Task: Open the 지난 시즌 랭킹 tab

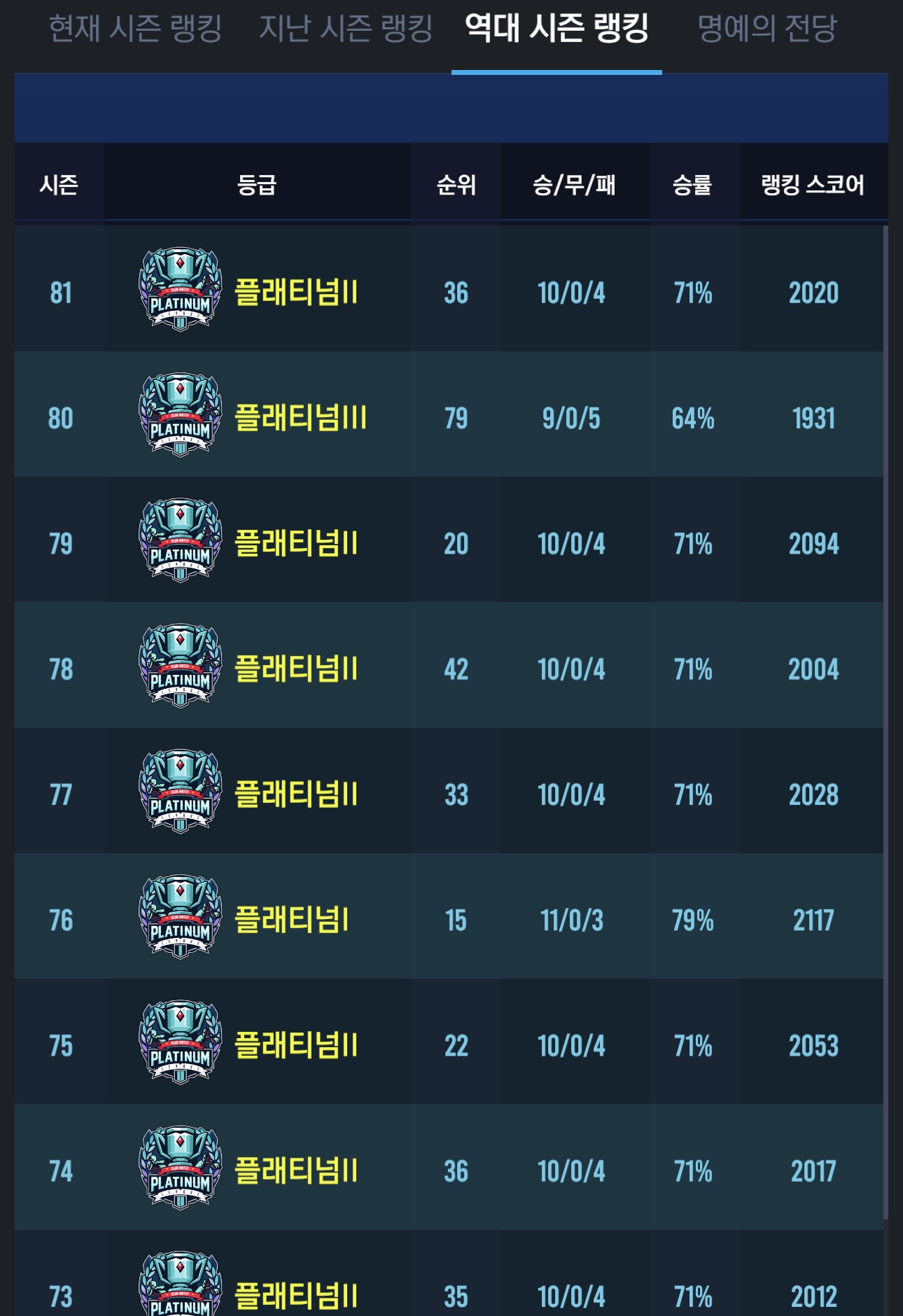Action: pos(346,29)
